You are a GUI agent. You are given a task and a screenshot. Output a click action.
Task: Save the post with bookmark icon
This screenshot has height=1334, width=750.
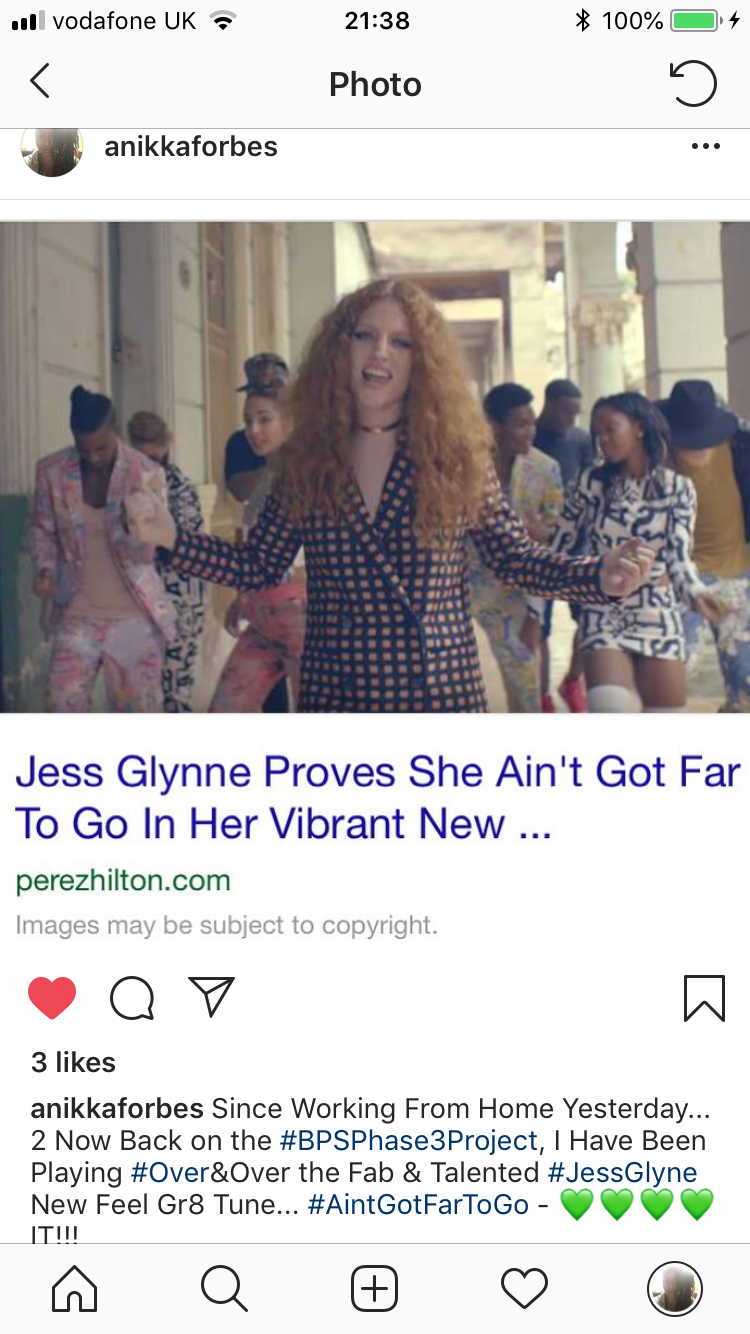pyautogui.click(x=704, y=997)
